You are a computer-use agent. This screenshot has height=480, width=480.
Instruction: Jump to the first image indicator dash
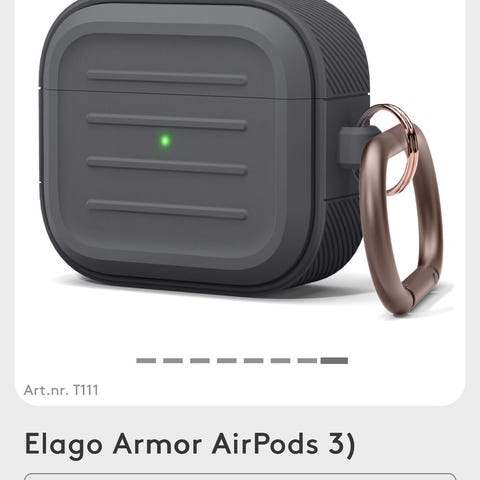(146, 361)
